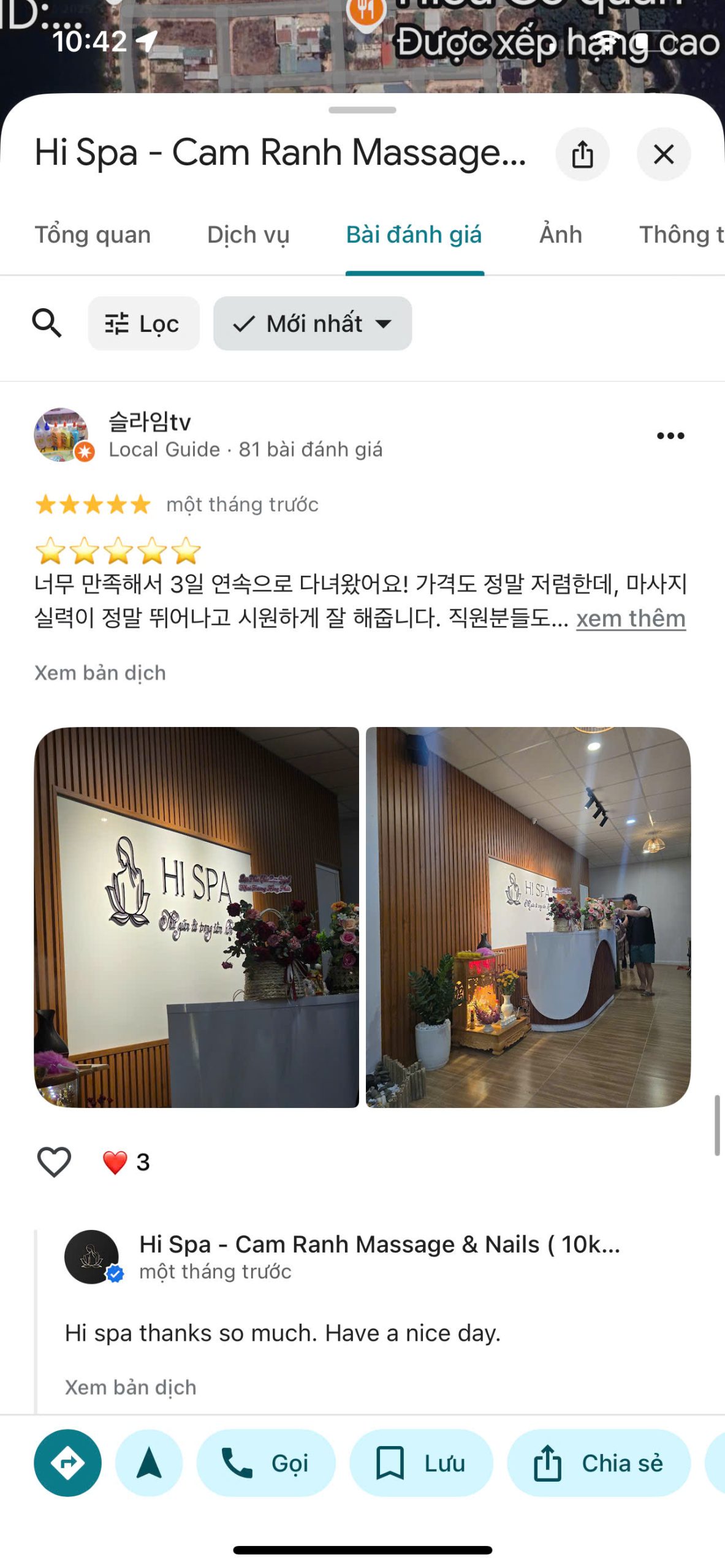Screen dimensions: 725x1568
Task: Start navigation with the arrow button
Action: click(149, 1463)
